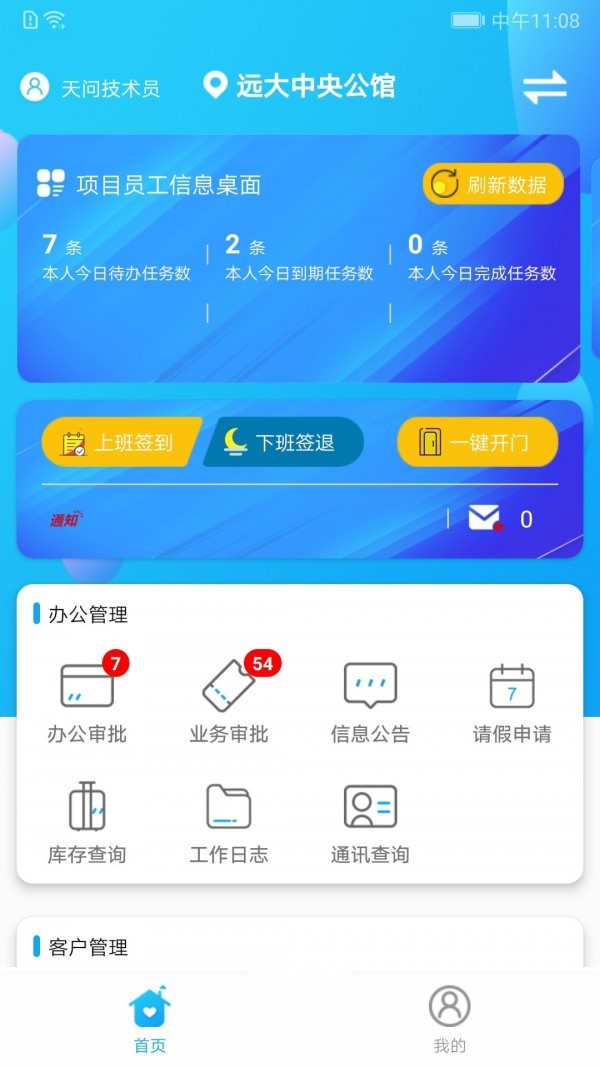Switch to the 首页 tab
The image size is (600, 1067).
(x=150, y=1020)
